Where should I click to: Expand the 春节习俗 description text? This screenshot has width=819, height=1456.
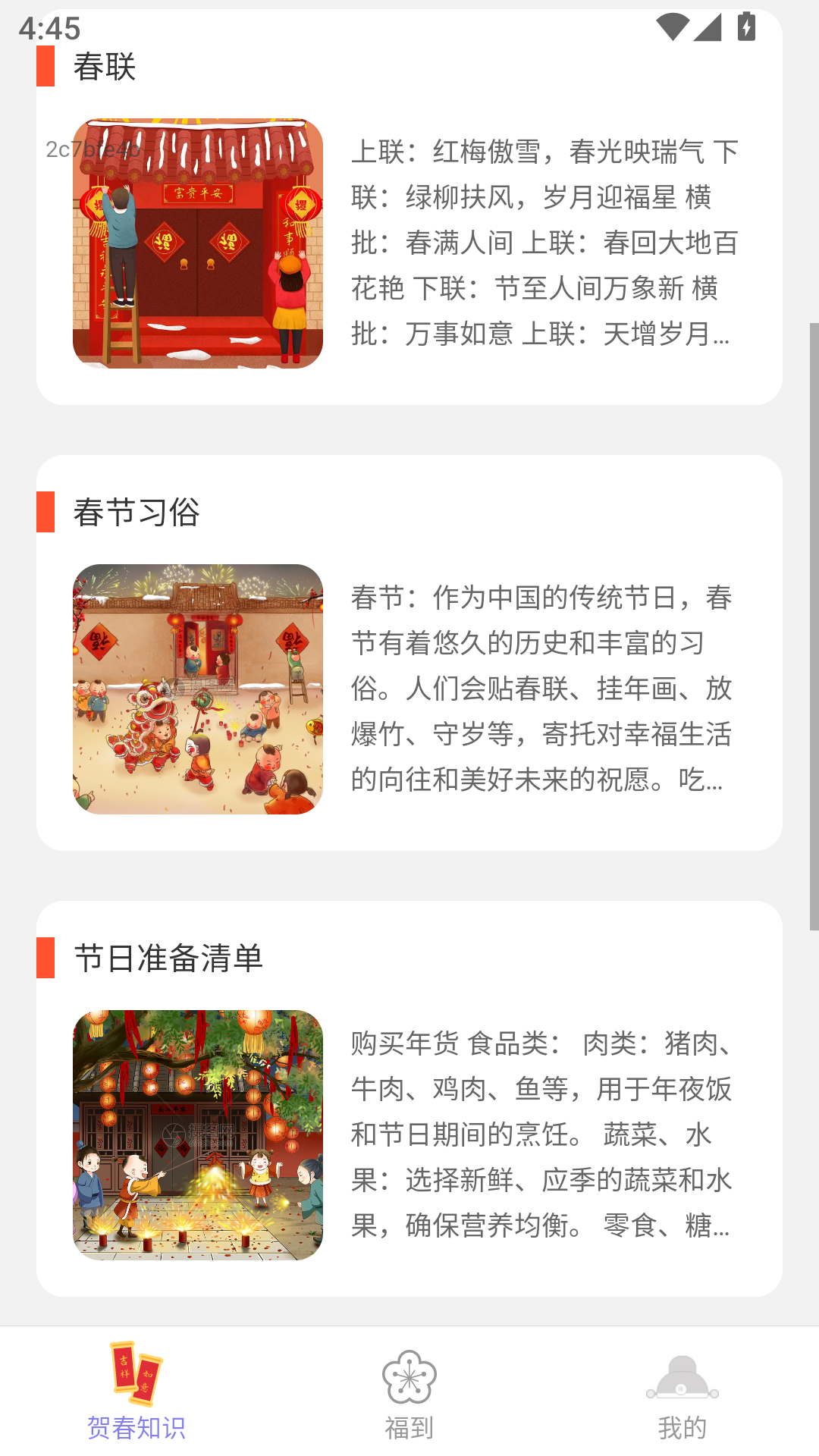pyautogui.click(x=542, y=690)
